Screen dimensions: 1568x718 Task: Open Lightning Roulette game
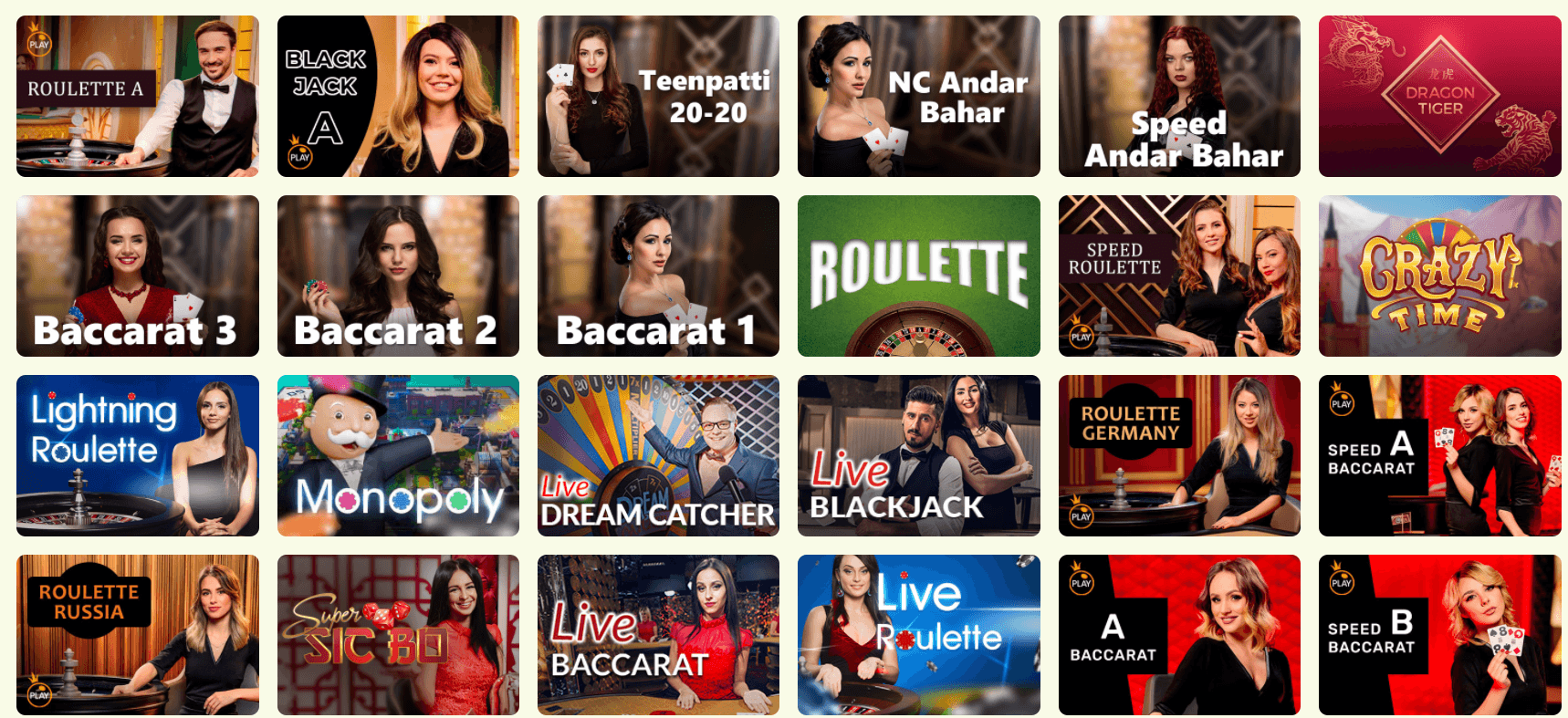click(x=137, y=455)
